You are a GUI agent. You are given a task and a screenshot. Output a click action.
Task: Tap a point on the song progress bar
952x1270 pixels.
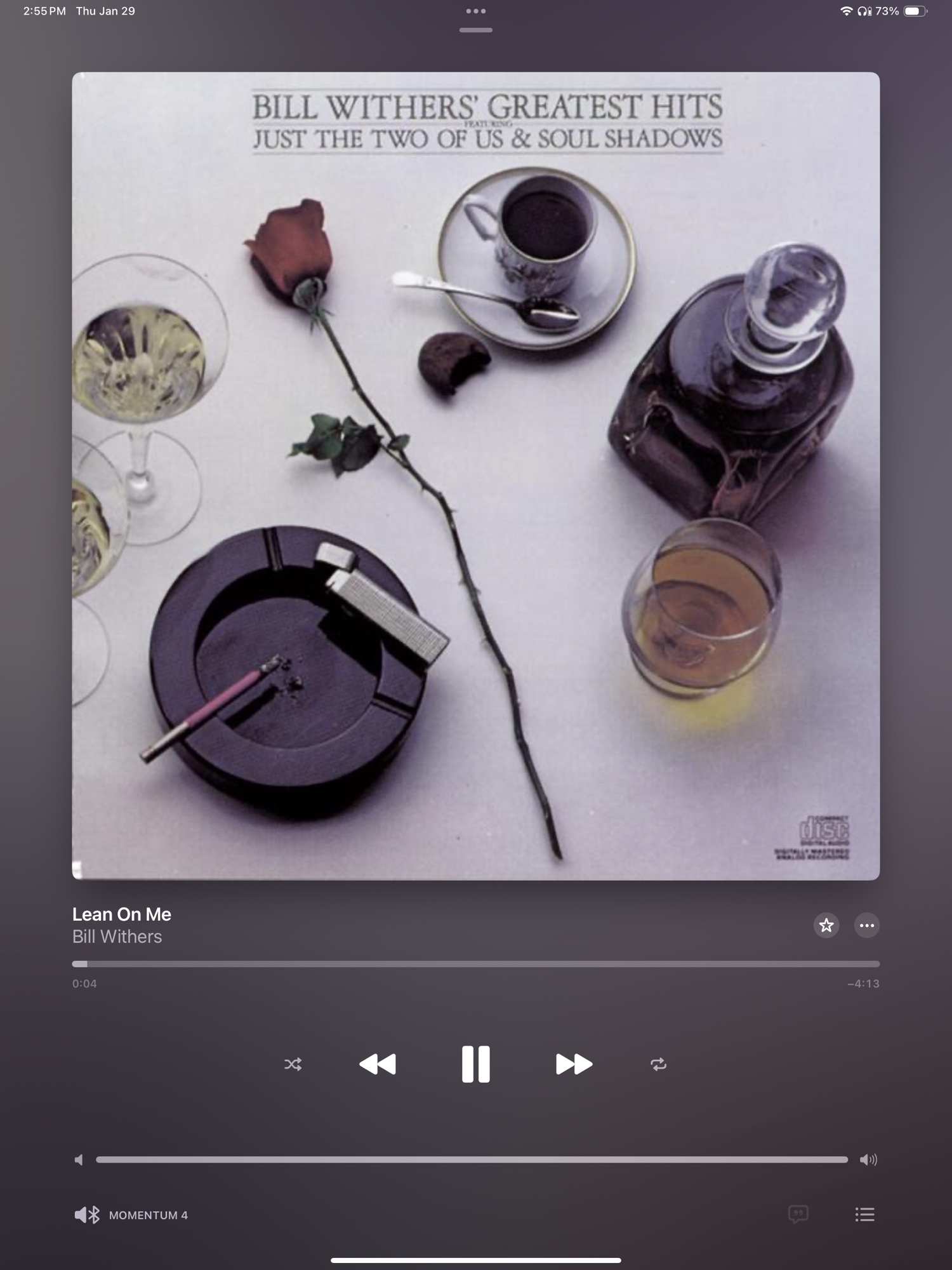476,964
